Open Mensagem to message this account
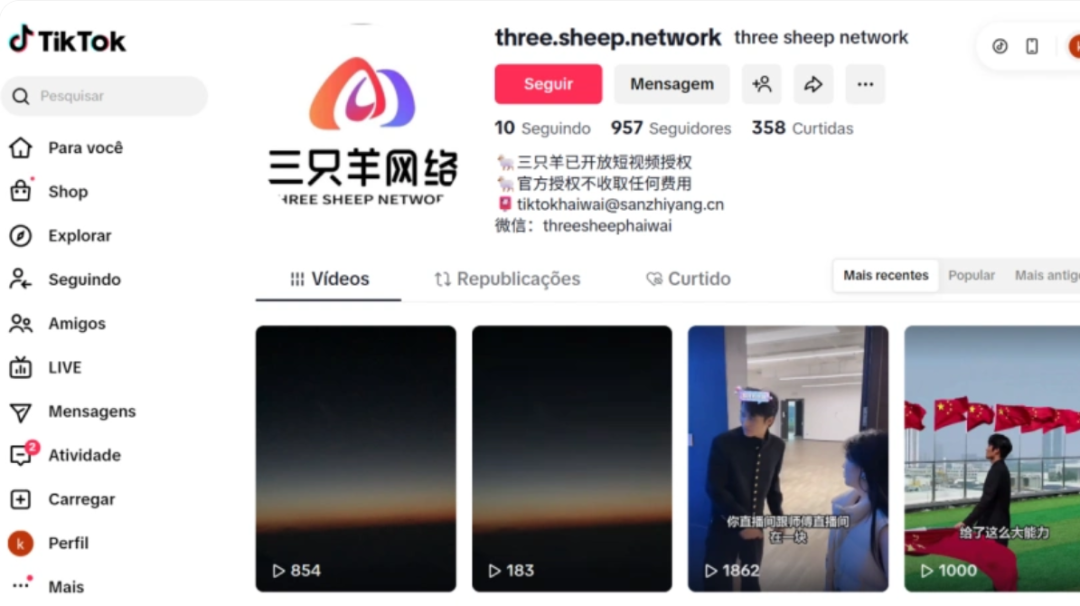Image resolution: width=1080 pixels, height=606 pixels. (x=671, y=84)
